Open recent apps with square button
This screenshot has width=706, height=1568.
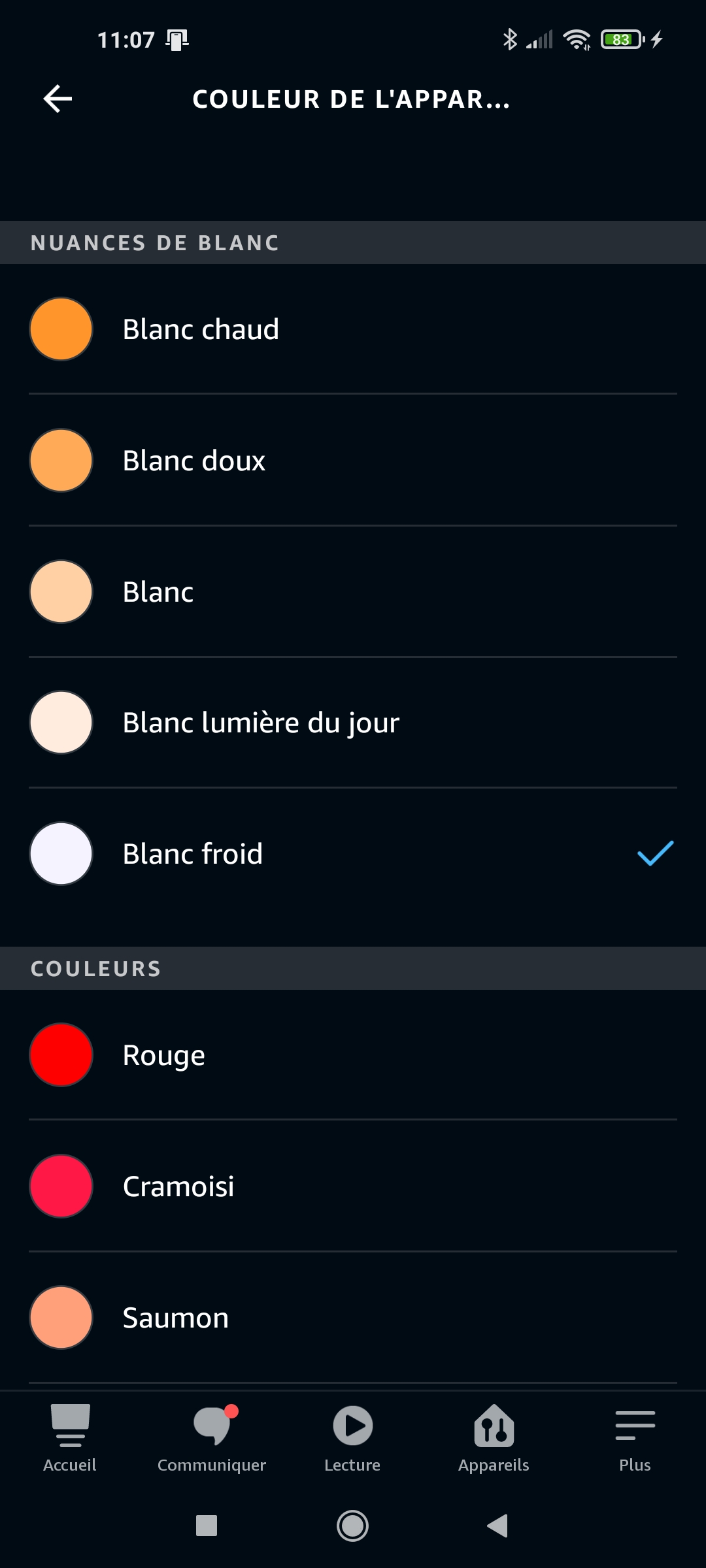pyautogui.click(x=207, y=1526)
